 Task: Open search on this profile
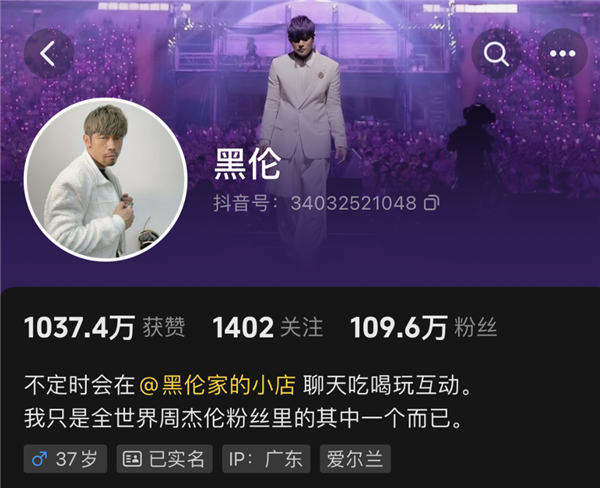click(x=496, y=53)
